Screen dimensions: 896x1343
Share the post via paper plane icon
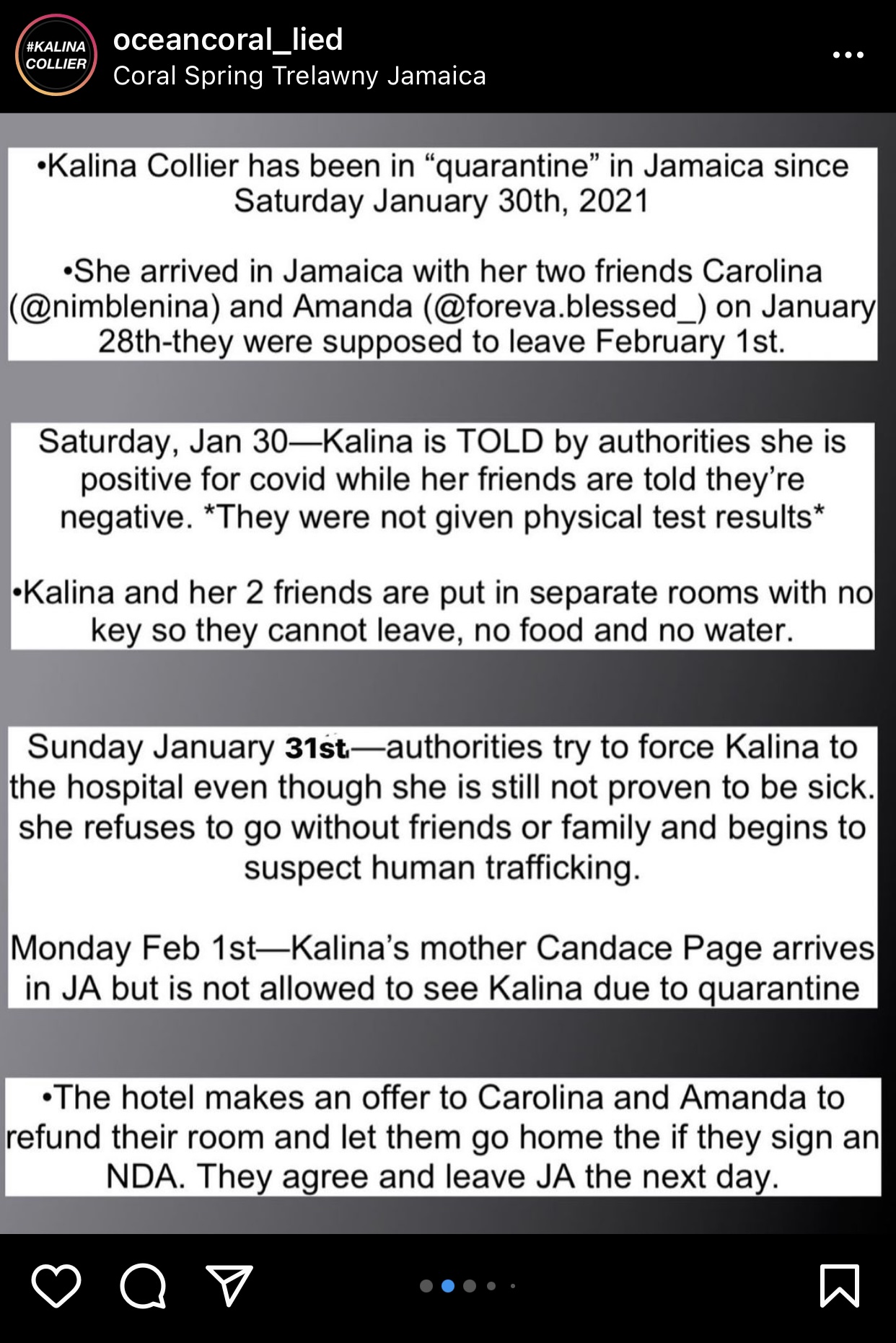(x=229, y=1285)
